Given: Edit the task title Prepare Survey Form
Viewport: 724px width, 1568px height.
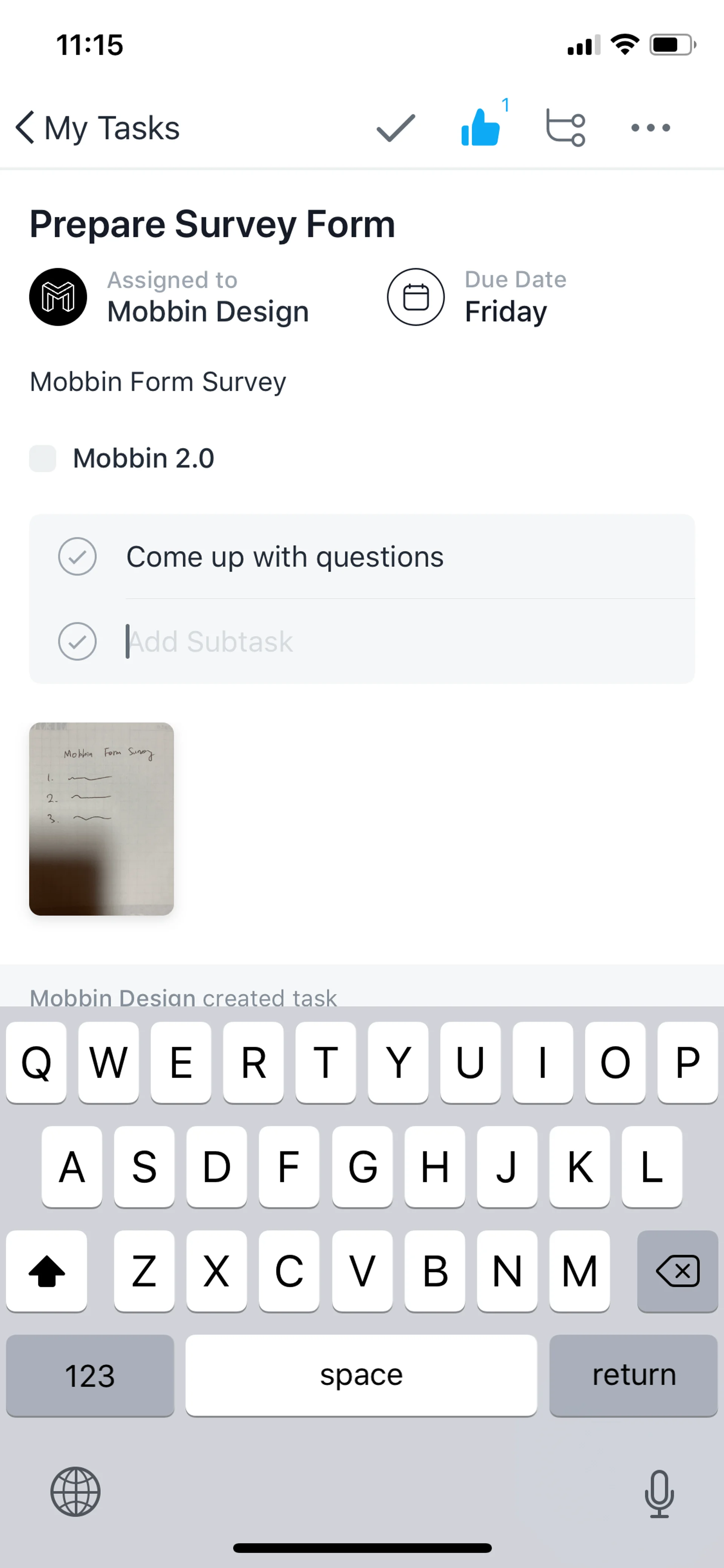Looking at the screenshot, I should click(x=212, y=224).
